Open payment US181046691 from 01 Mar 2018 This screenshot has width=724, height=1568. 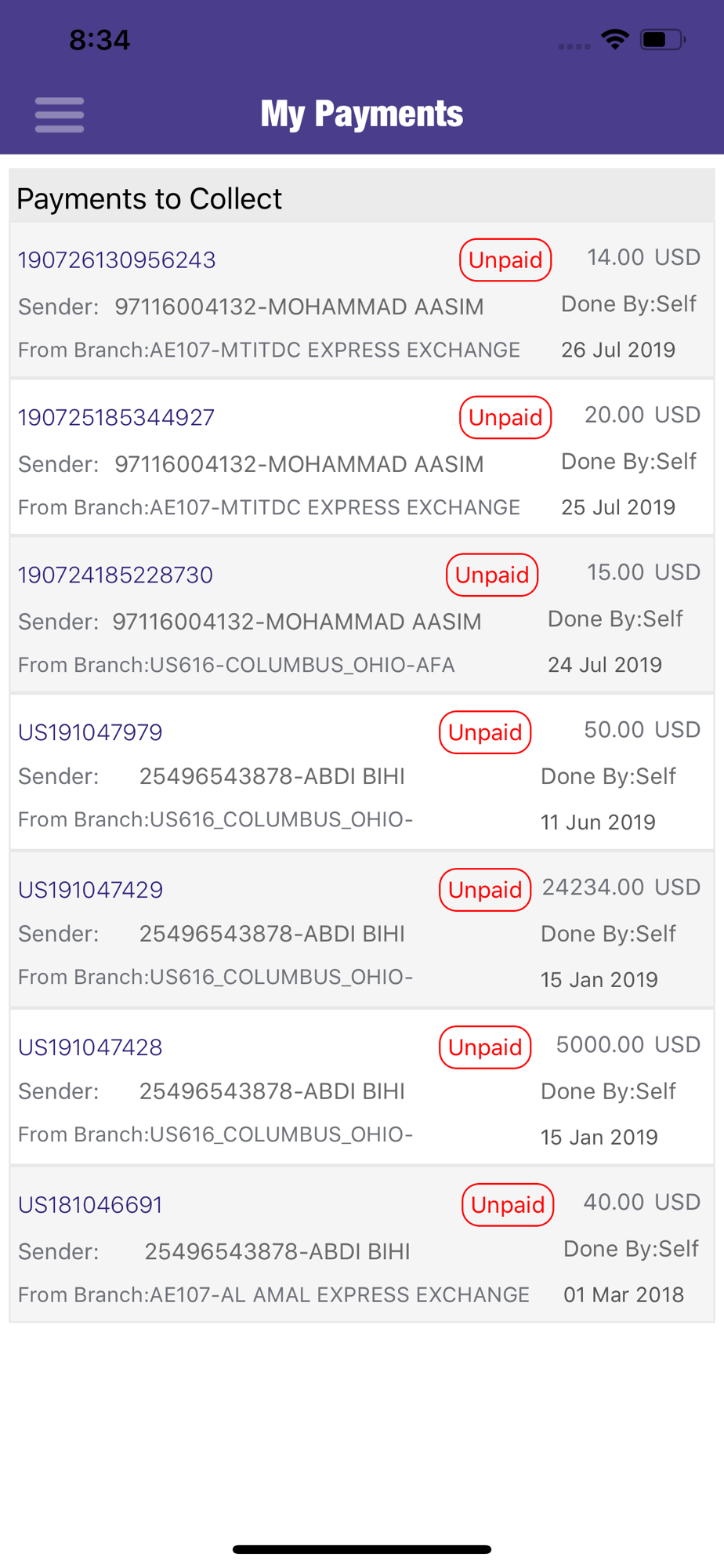coord(362,1247)
